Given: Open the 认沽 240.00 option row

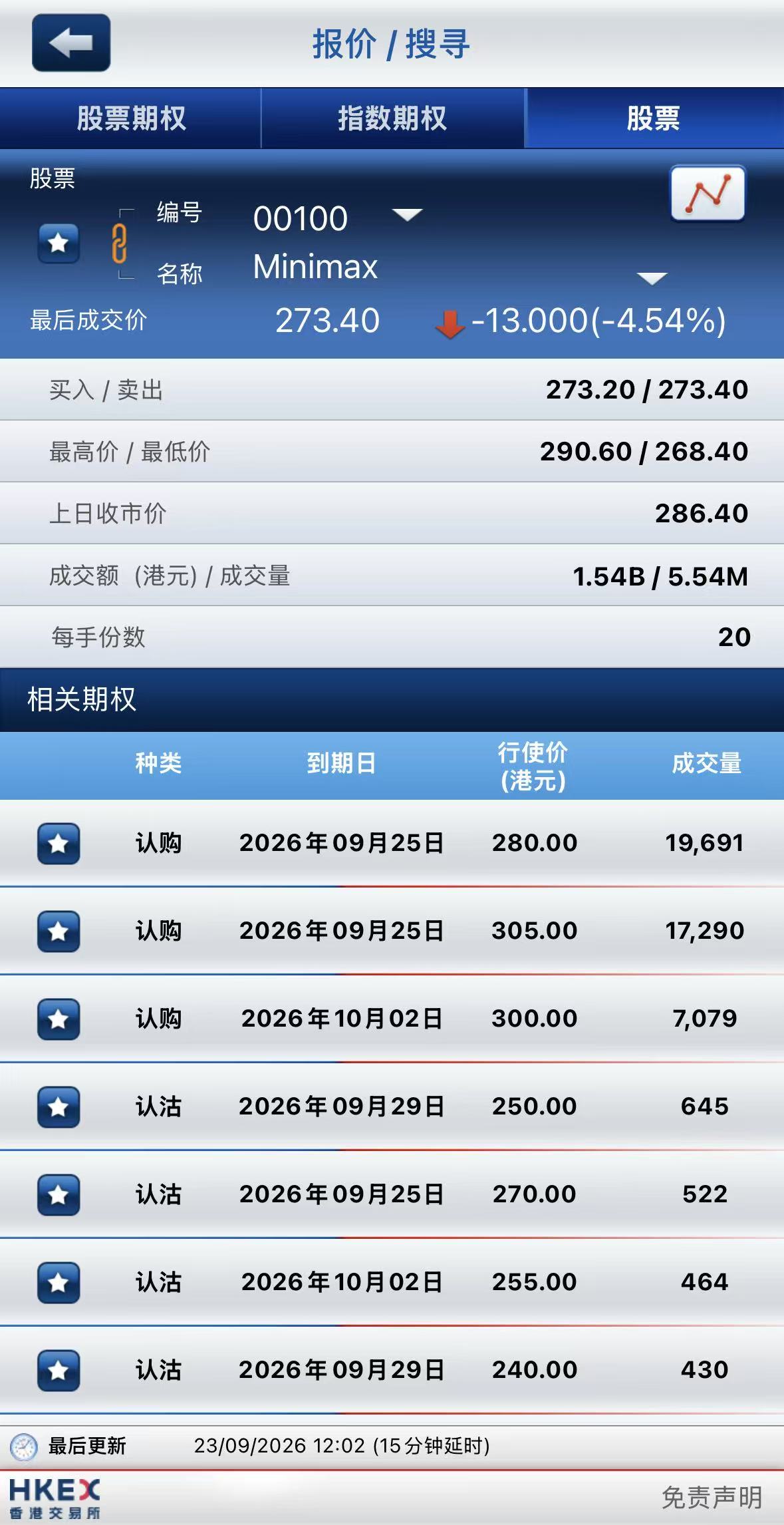Looking at the screenshot, I should 392,1370.
